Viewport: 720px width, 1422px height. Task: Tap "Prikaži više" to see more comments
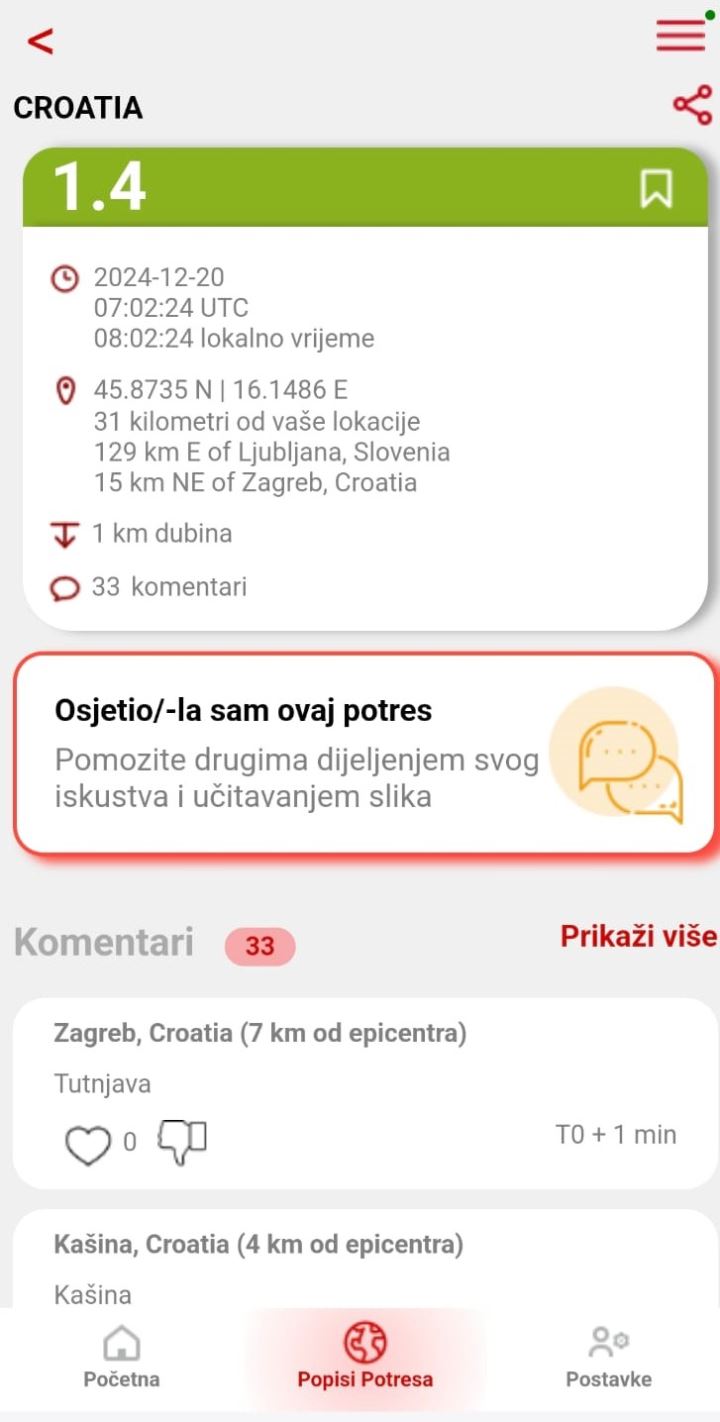click(x=638, y=936)
